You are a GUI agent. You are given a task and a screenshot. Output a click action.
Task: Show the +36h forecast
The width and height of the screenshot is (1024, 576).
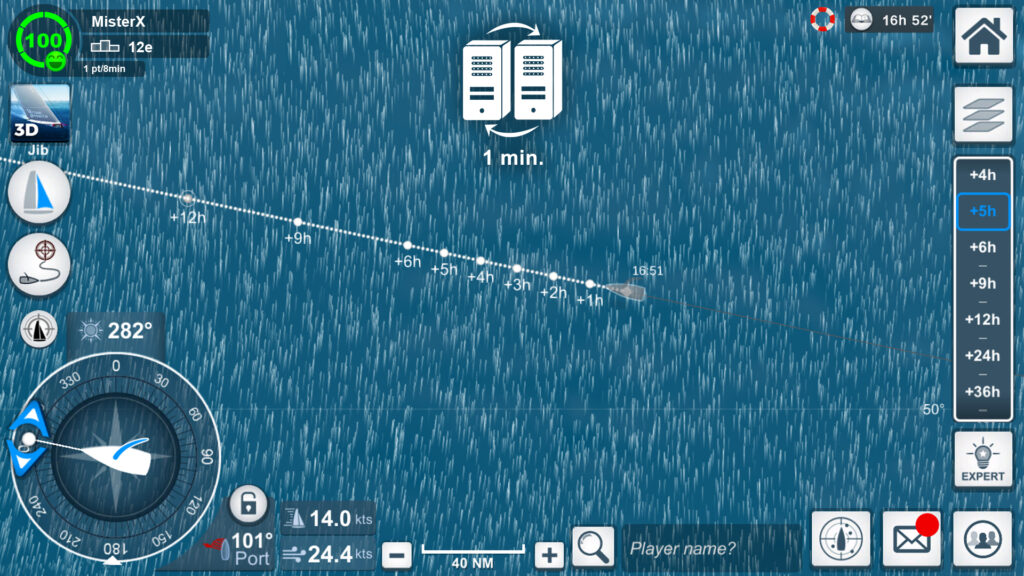pyautogui.click(x=983, y=392)
